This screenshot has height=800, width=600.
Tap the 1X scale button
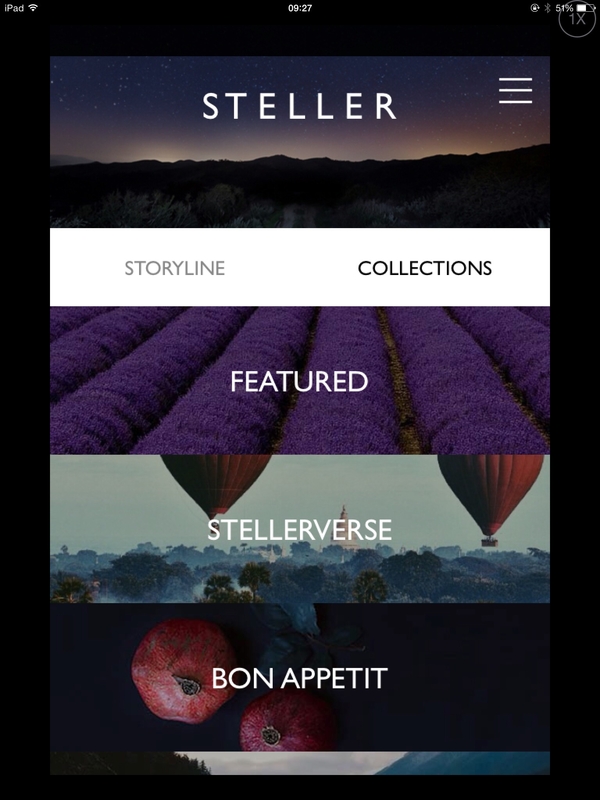coord(577,19)
